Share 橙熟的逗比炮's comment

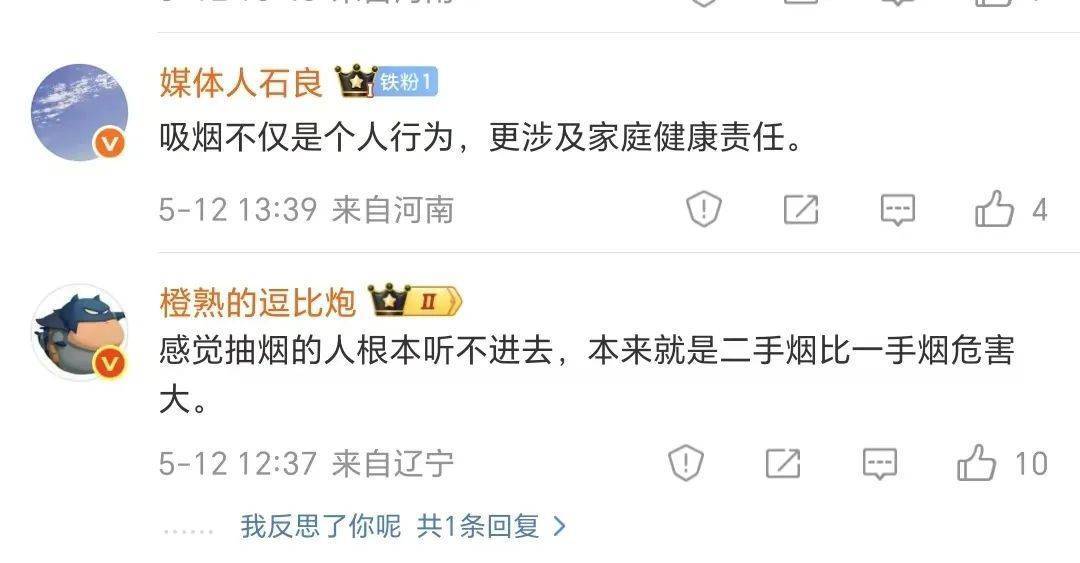(783, 463)
